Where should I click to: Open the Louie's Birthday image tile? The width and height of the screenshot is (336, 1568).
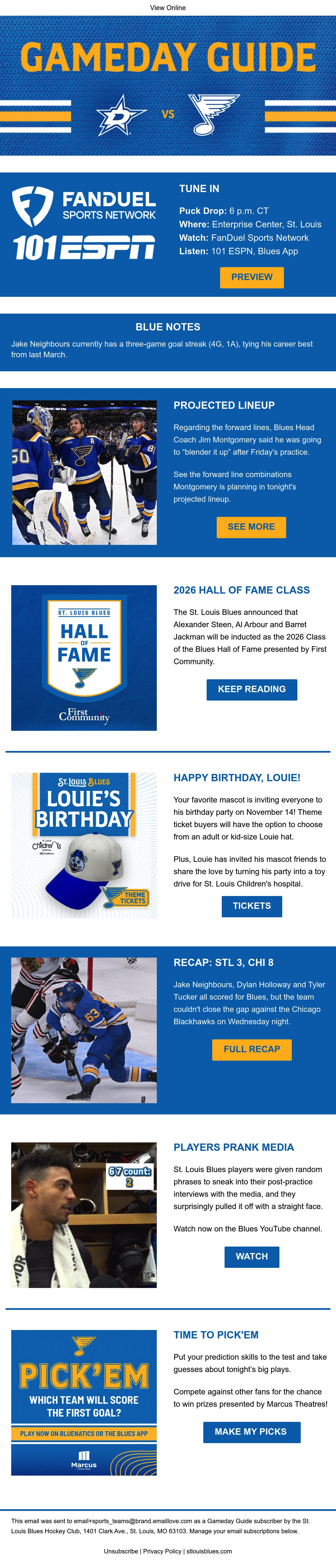pyautogui.click(x=84, y=846)
